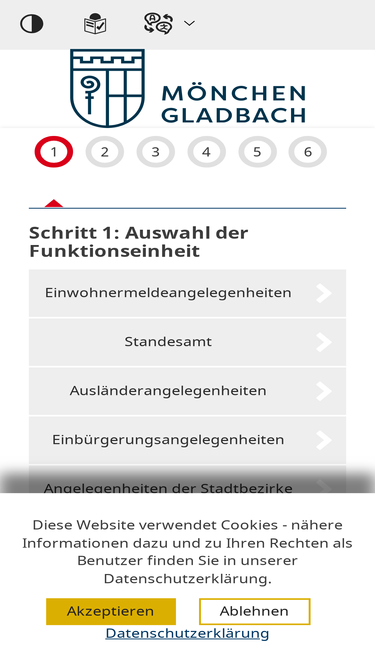The width and height of the screenshot is (375, 667).
Task: Open the easy-read language icon
Action: tap(95, 23)
